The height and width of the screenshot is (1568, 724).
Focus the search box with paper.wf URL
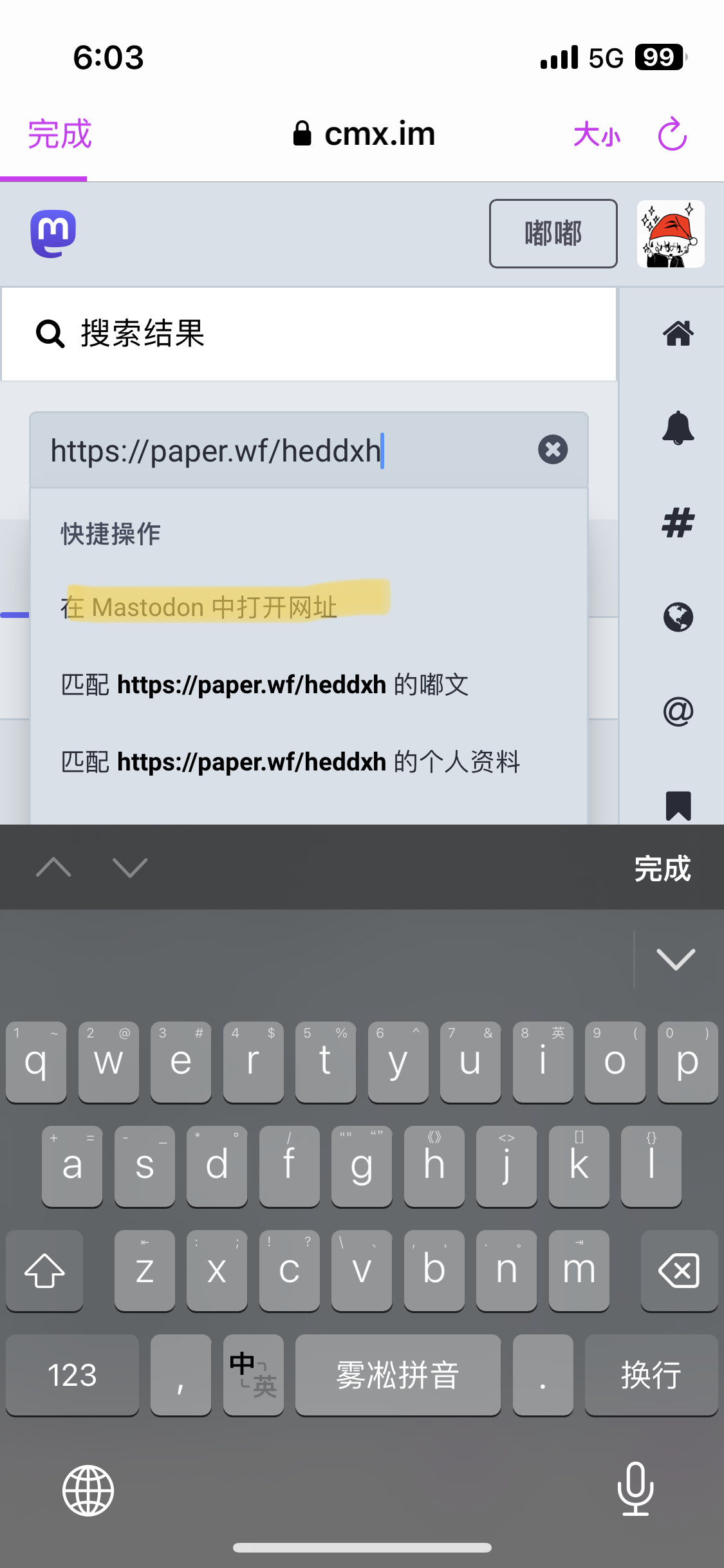click(283, 451)
